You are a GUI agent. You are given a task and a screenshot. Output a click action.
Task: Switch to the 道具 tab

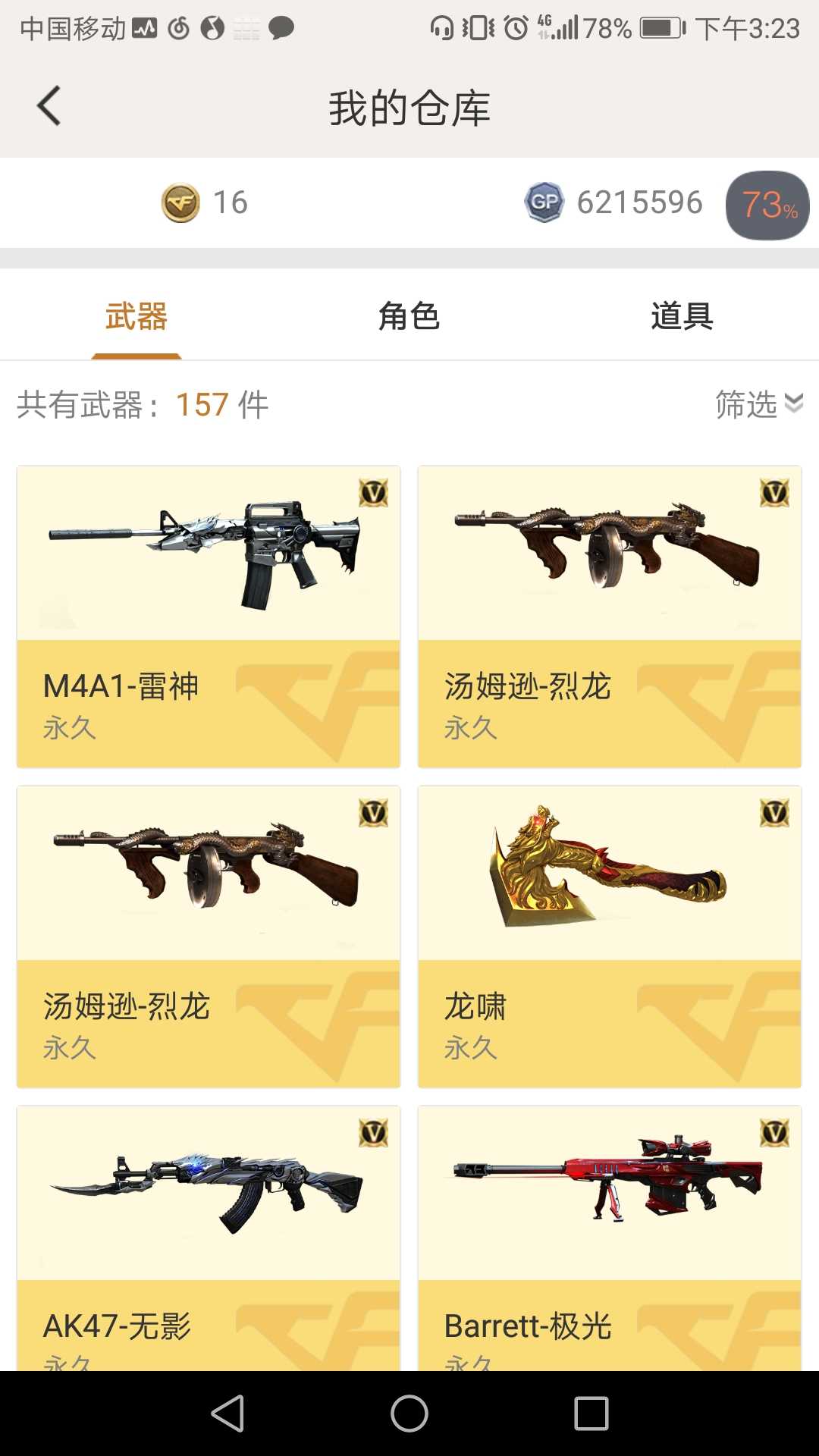pos(682,315)
